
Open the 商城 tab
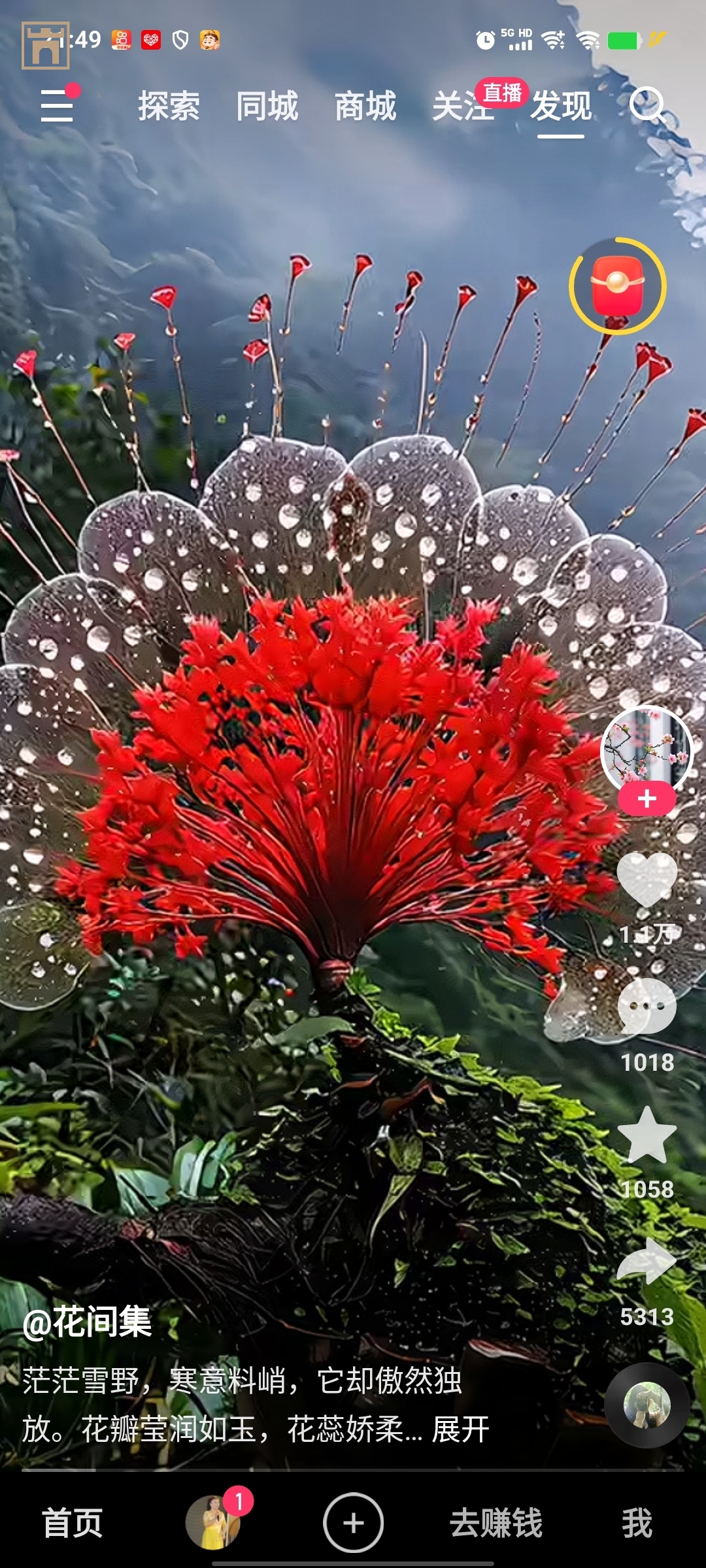(365, 106)
